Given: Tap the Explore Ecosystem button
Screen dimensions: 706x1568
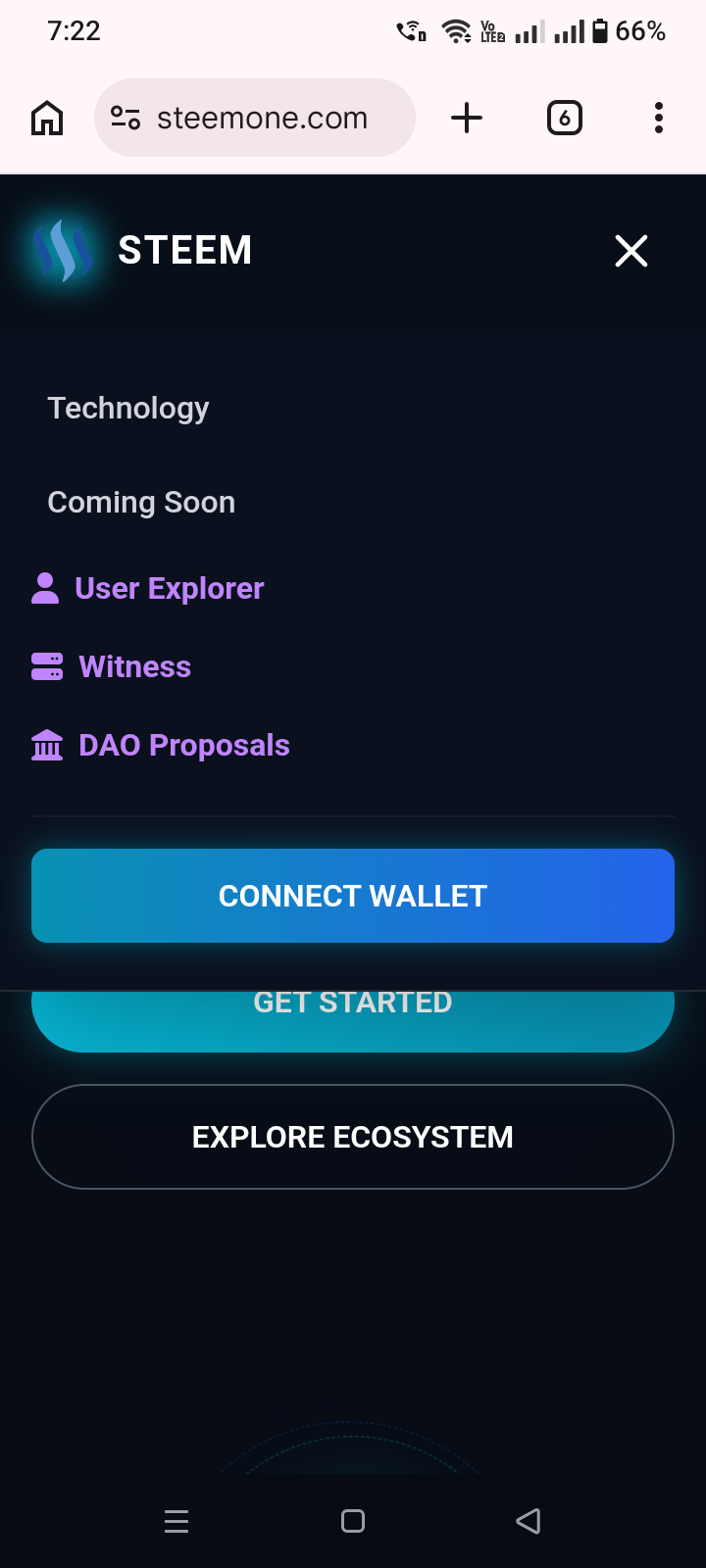Looking at the screenshot, I should coord(353,1137).
